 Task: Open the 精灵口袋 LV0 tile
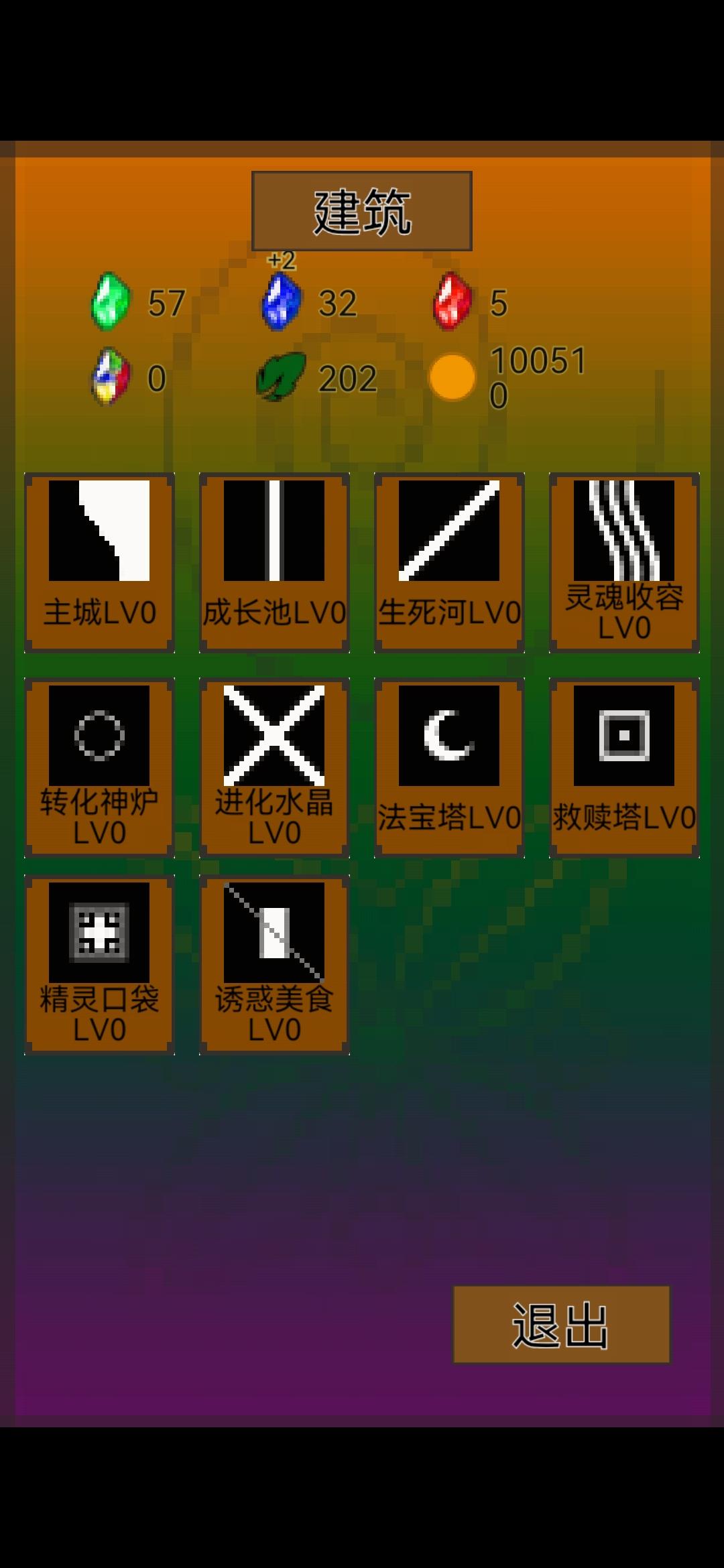tap(99, 965)
